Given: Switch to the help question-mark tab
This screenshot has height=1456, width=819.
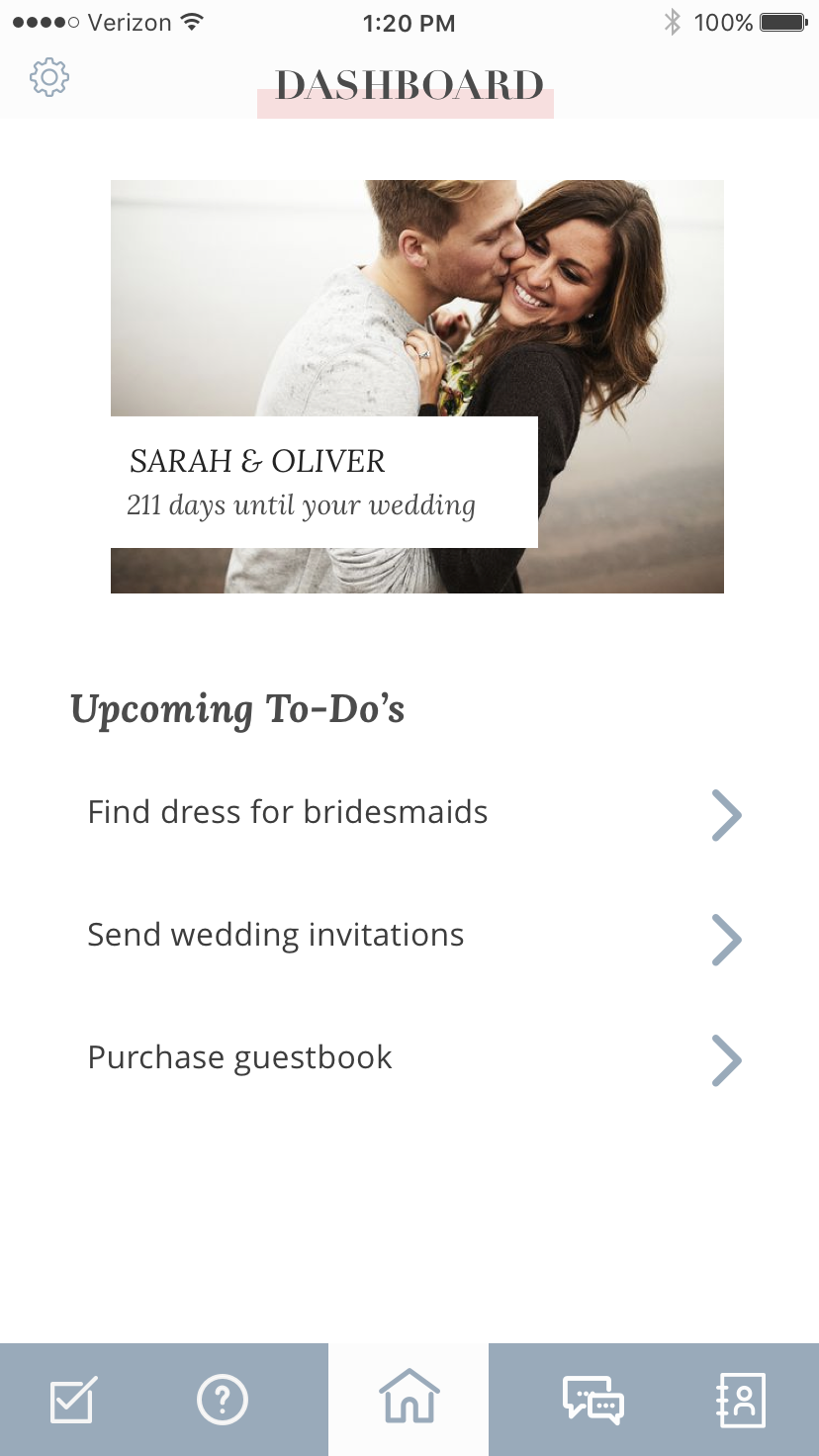Looking at the screenshot, I should [x=223, y=1400].
